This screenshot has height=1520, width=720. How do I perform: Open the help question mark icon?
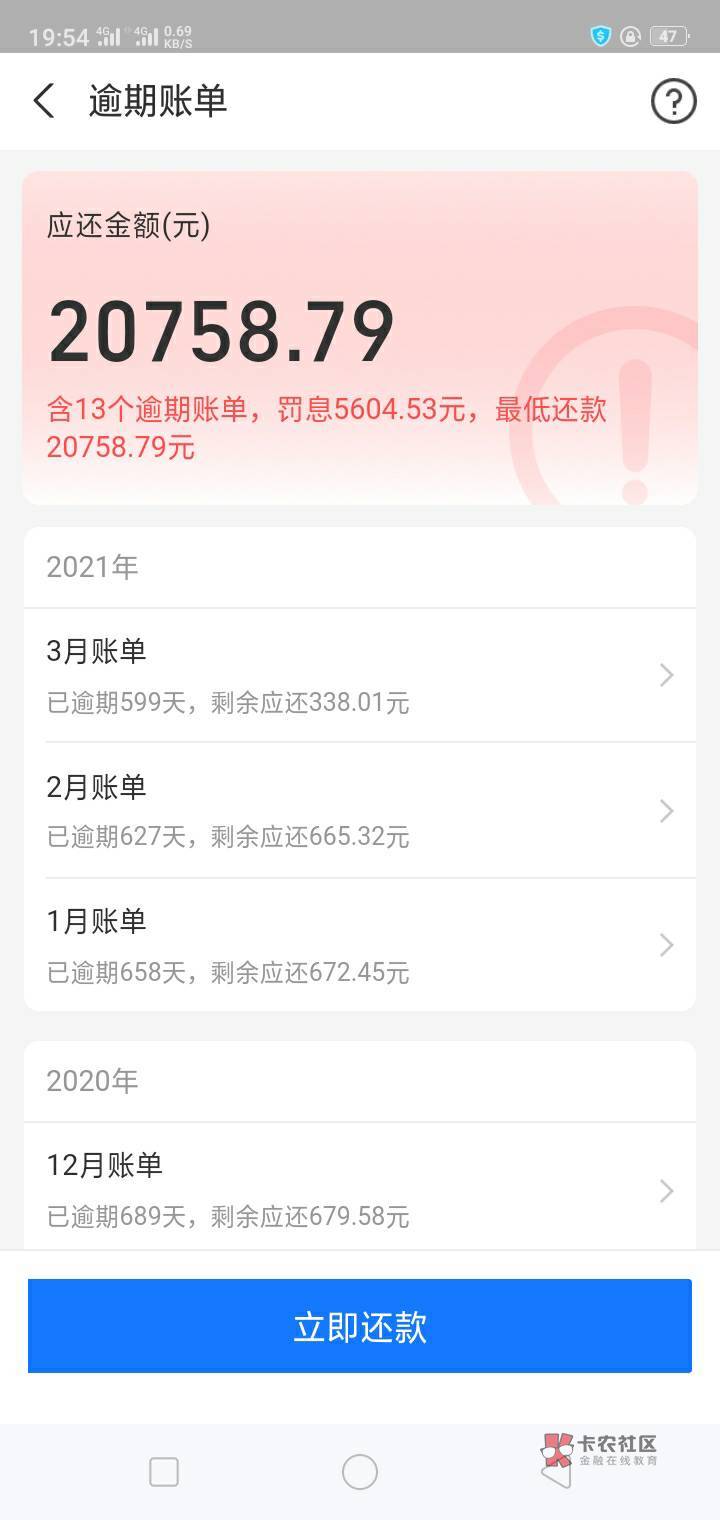point(673,101)
